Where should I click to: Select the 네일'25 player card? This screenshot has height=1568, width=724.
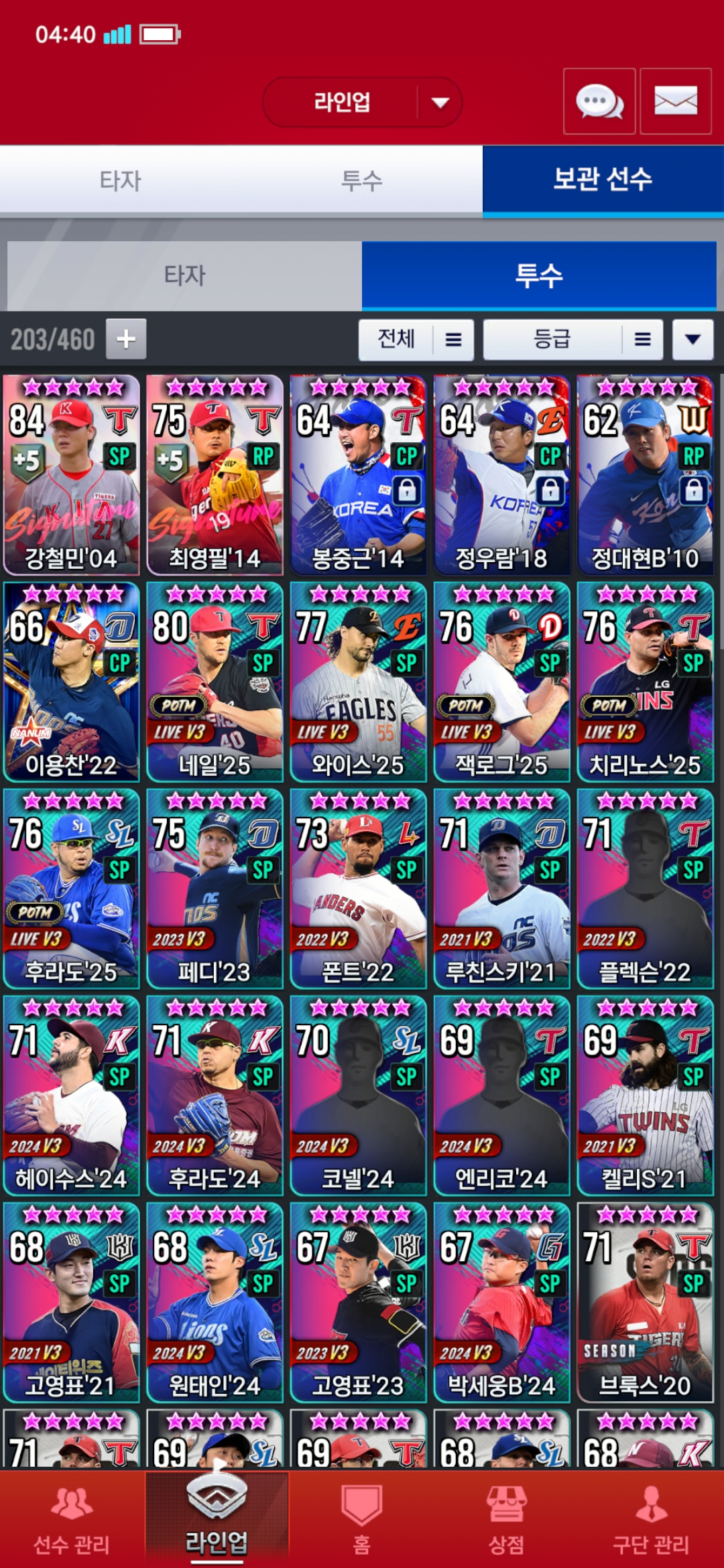(x=215, y=681)
